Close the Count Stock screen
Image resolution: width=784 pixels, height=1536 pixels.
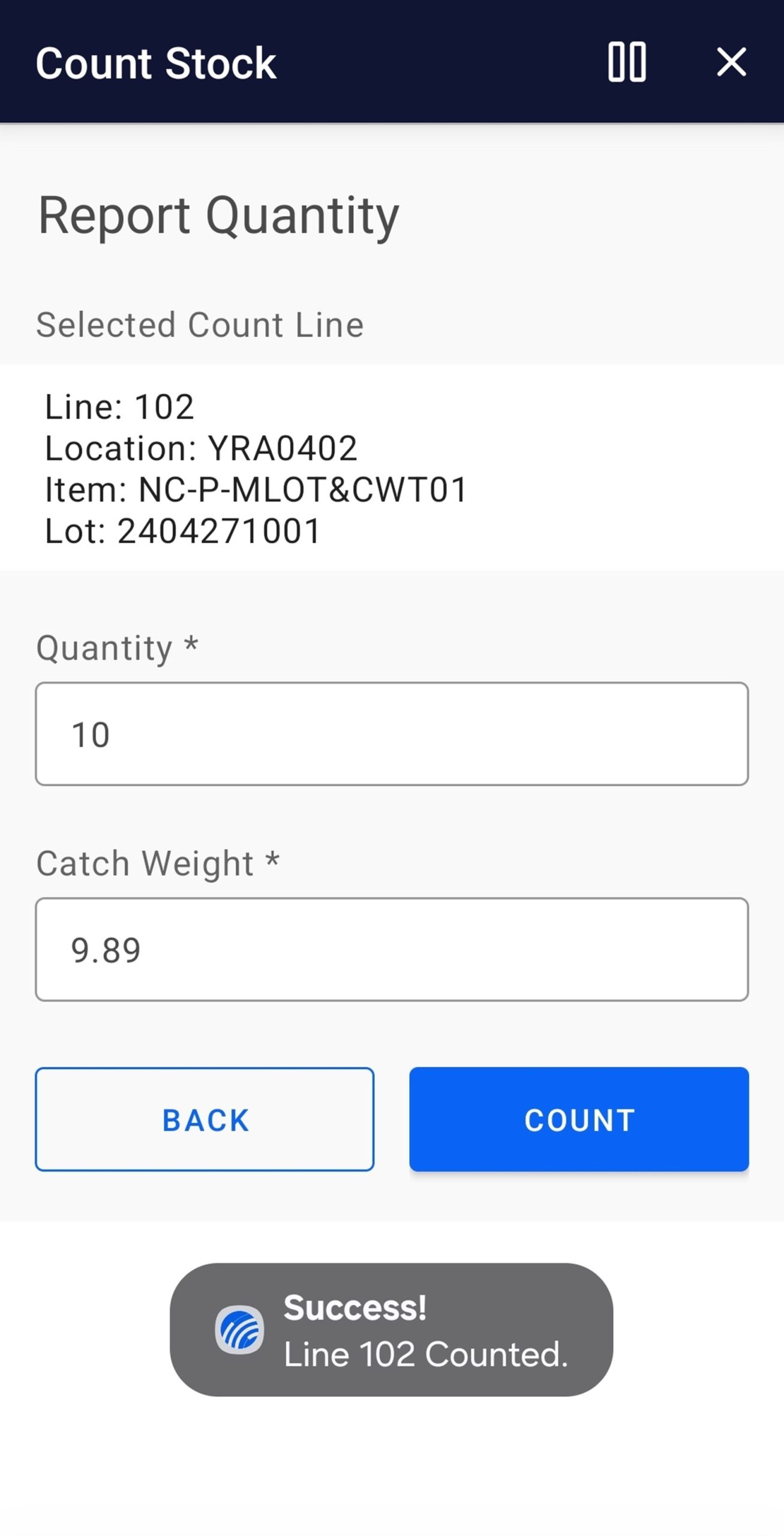click(731, 62)
